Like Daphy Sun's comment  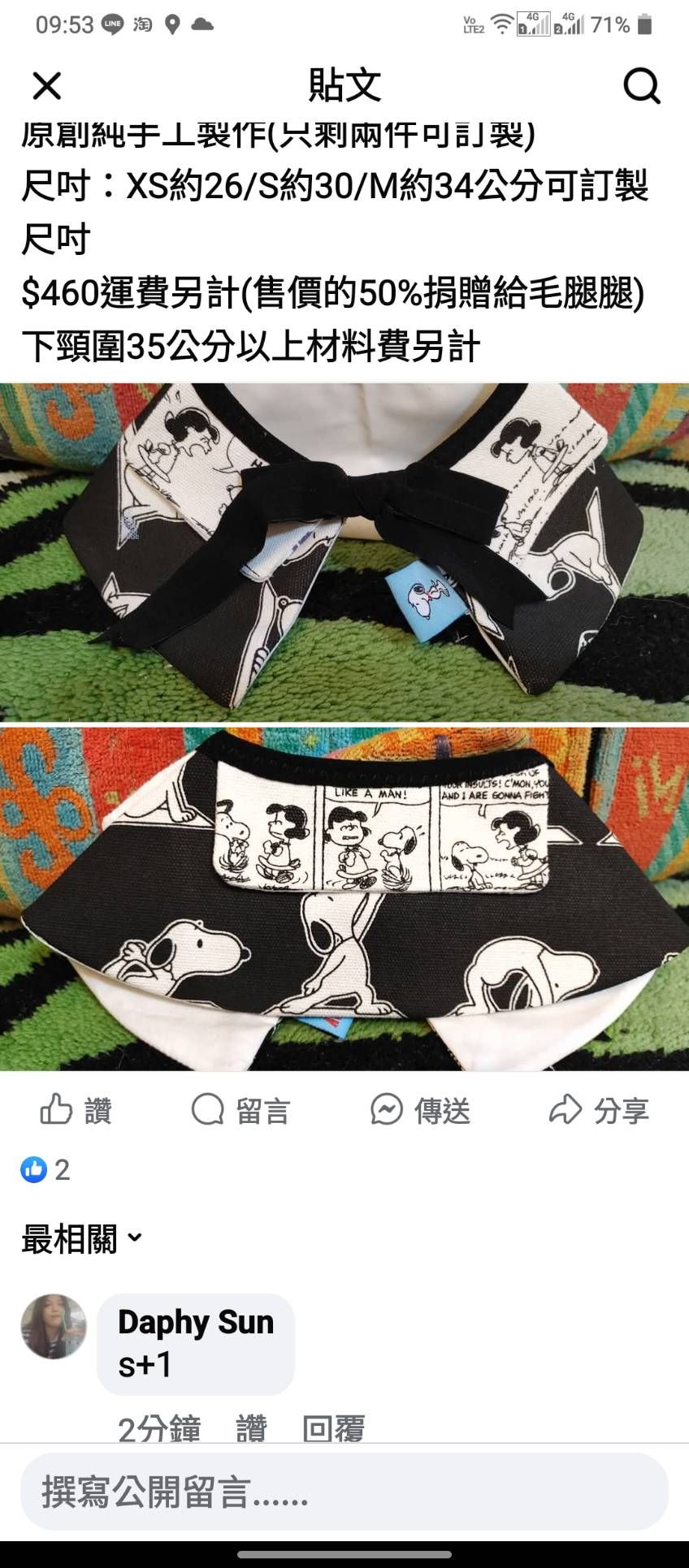tap(251, 1428)
